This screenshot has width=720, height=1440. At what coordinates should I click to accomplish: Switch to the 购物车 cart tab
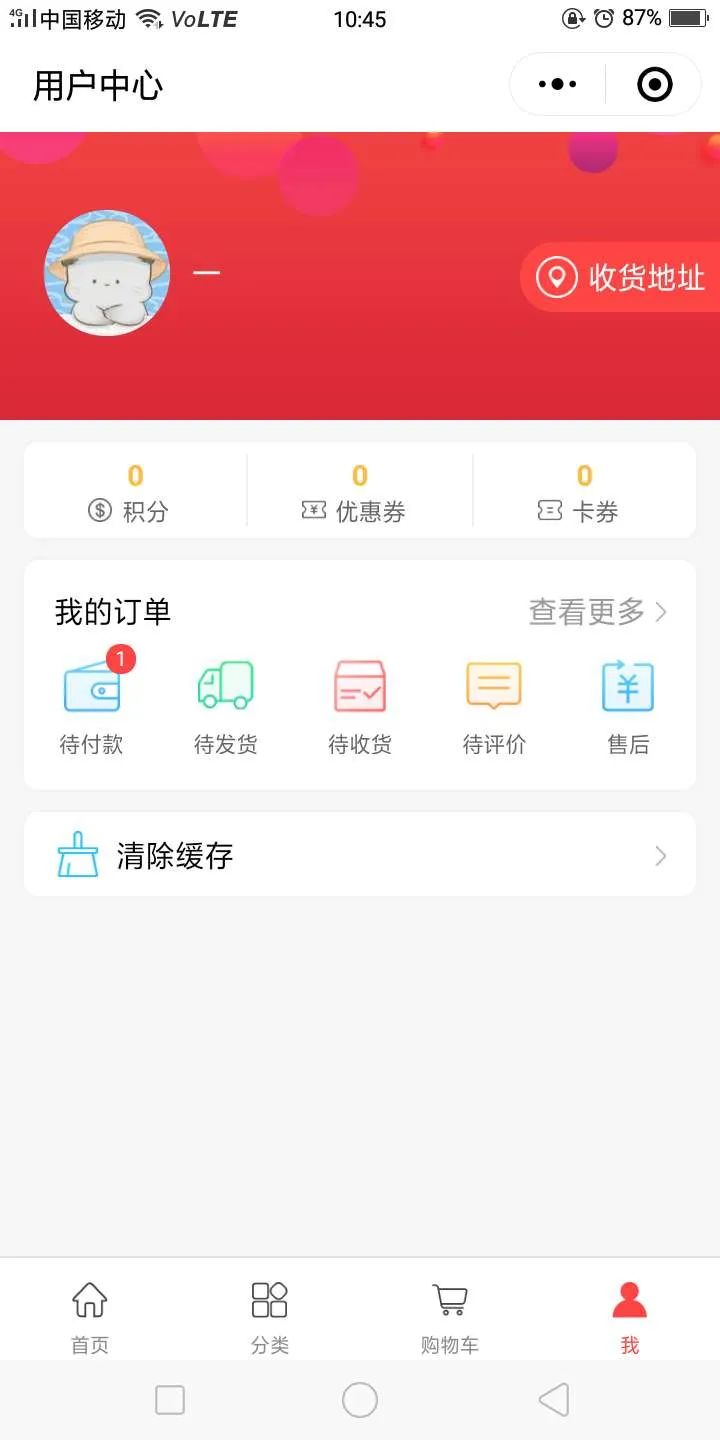pos(450,1316)
